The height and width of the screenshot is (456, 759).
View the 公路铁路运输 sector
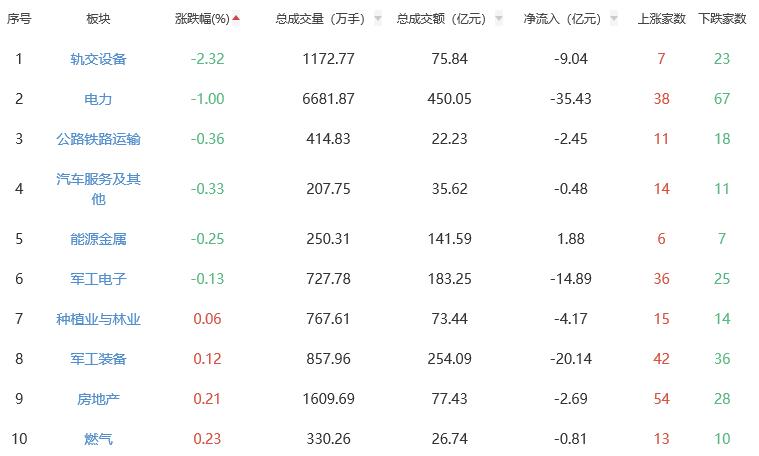(x=98, y=139)
